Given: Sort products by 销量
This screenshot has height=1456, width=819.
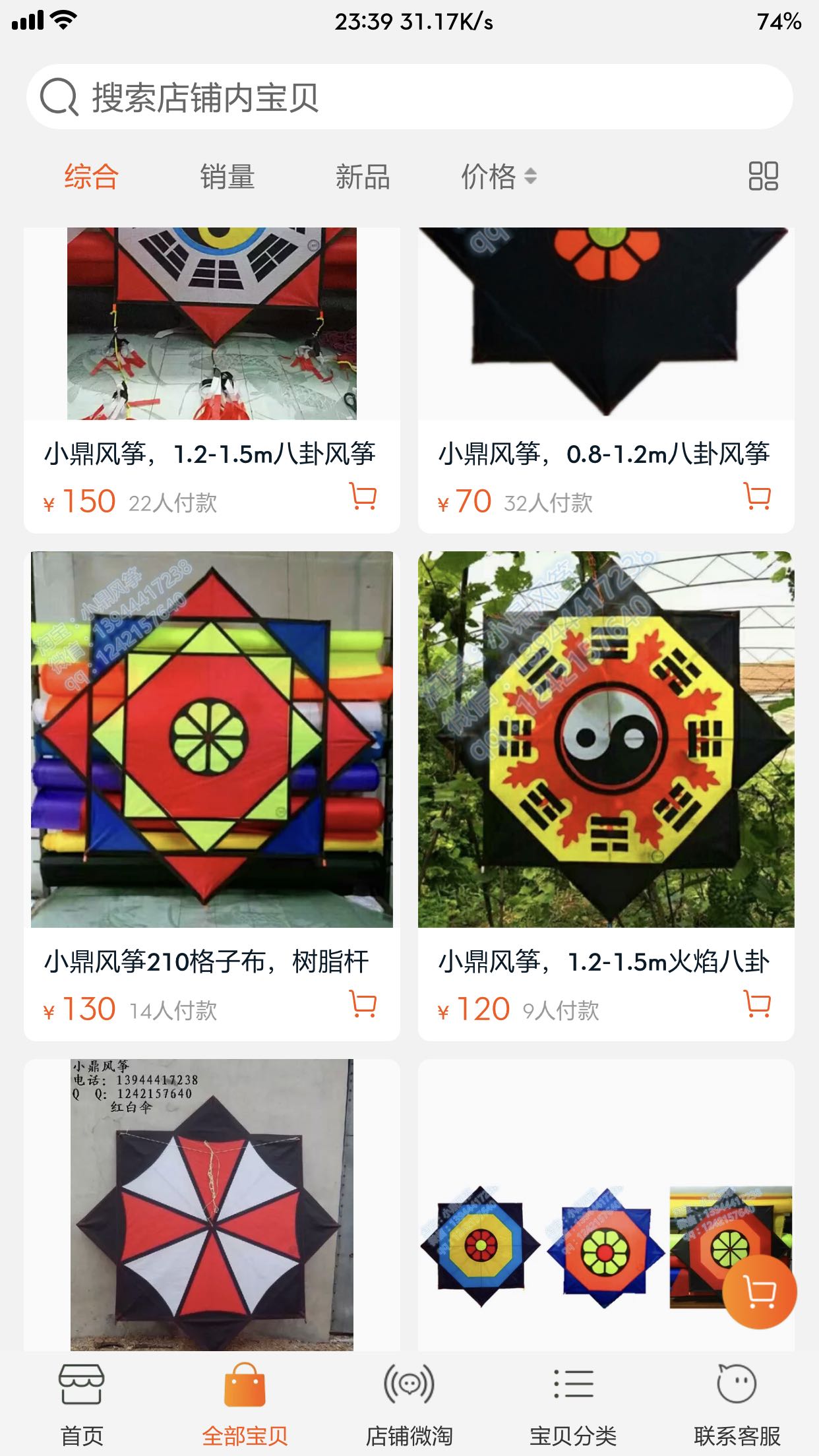Looking at the screenshot, I should 228,177.
